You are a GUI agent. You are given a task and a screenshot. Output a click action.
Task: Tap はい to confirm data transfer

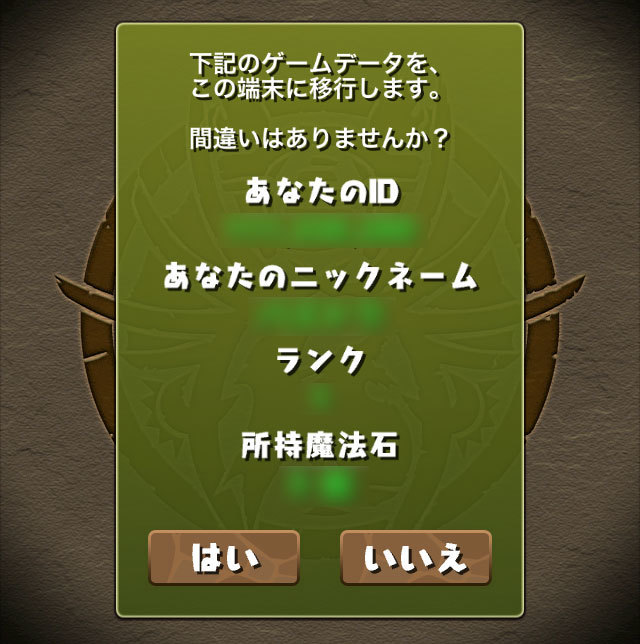point(224,558)
